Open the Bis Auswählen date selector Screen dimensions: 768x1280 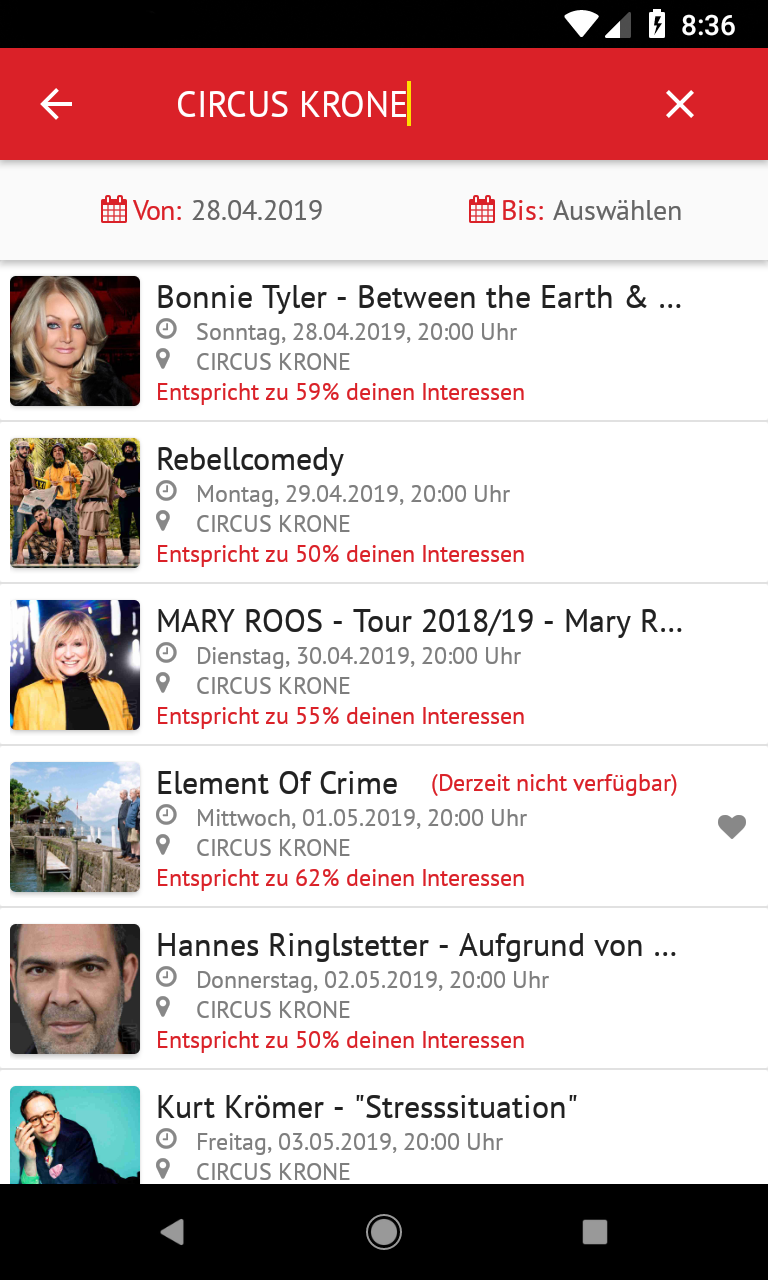point(619,210)
